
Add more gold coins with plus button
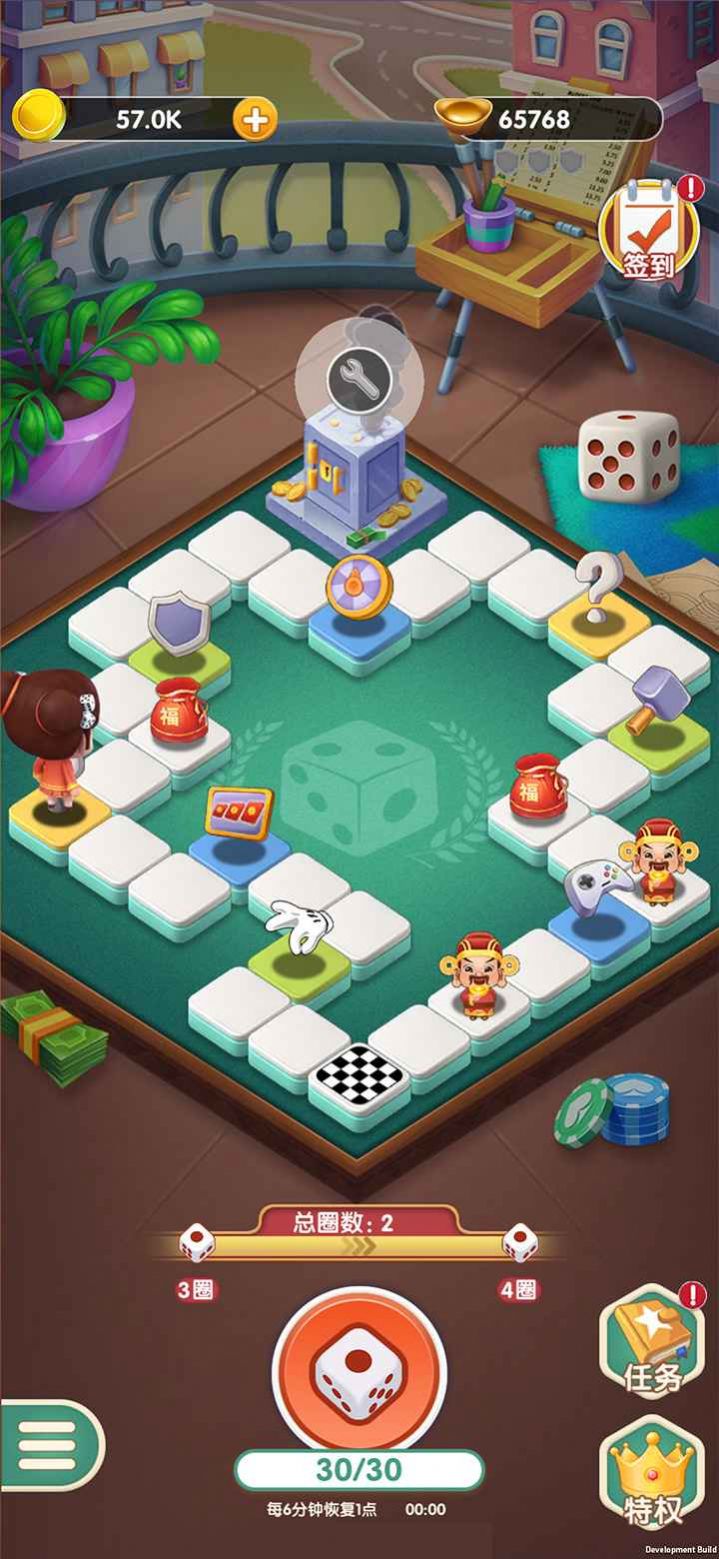point(255,121)
